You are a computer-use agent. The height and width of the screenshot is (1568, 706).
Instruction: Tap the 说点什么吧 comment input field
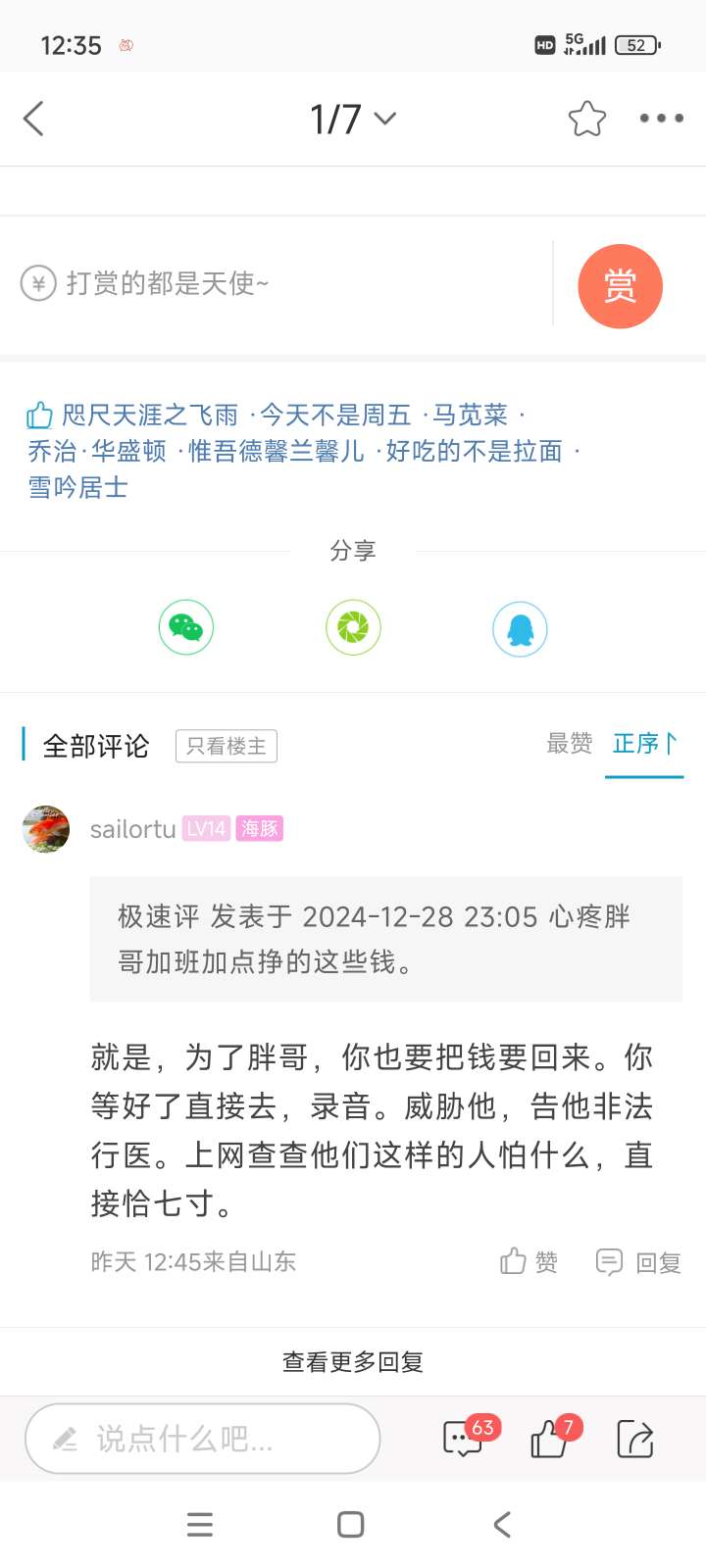point(203,1439)
